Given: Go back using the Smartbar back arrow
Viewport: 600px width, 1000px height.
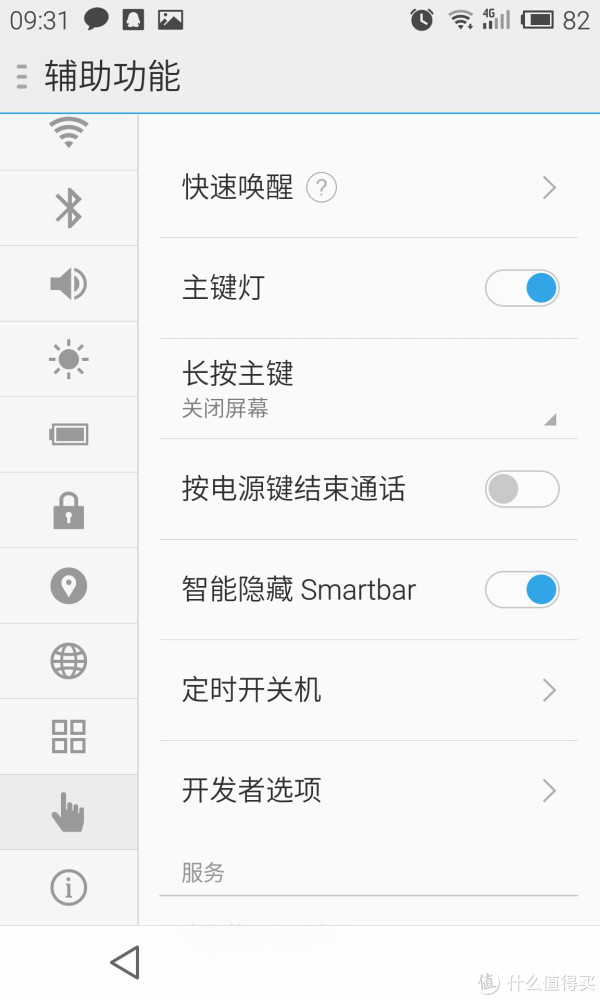Looking at the screenshot, I should tap(126, 962).
